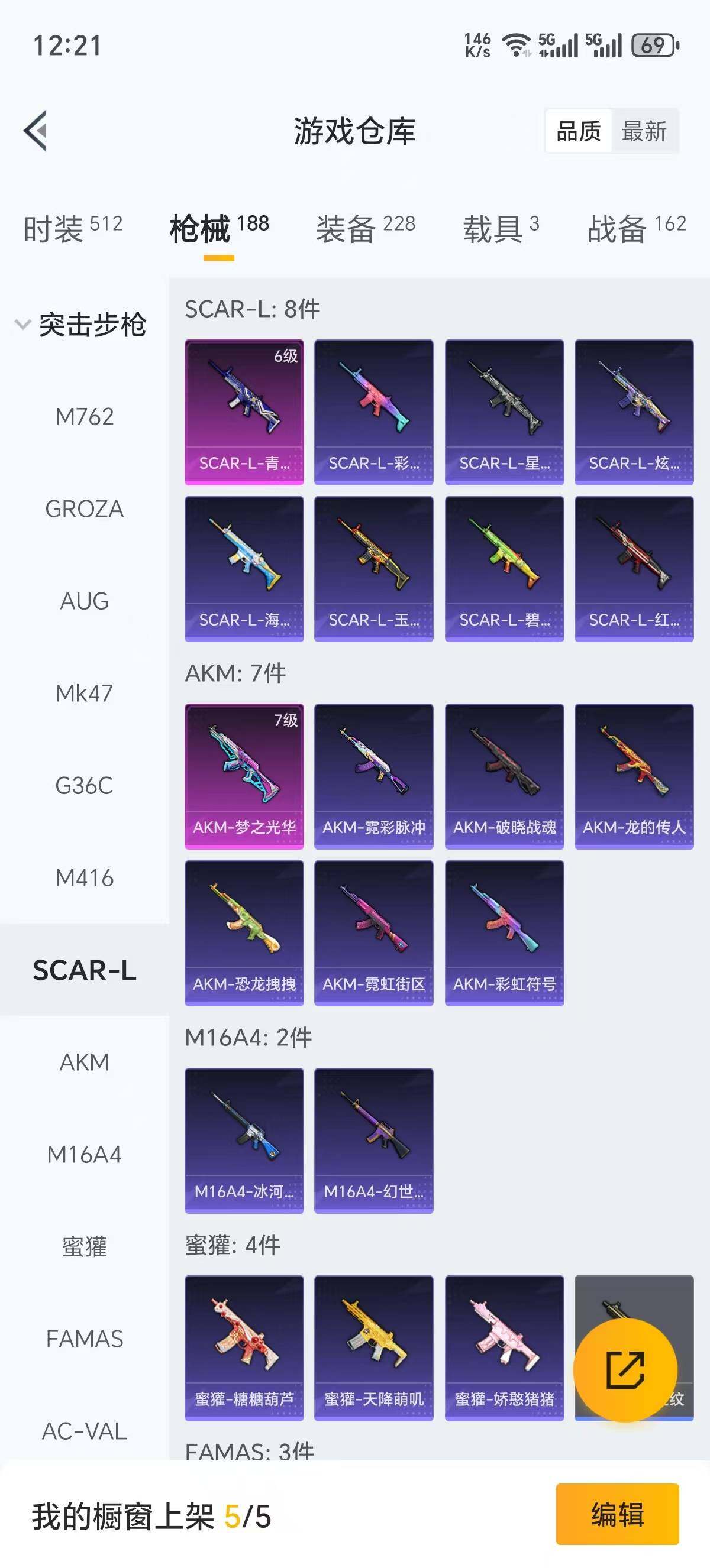Choose M416 in the side menu

pyautogui.click(x=84, y=878)
